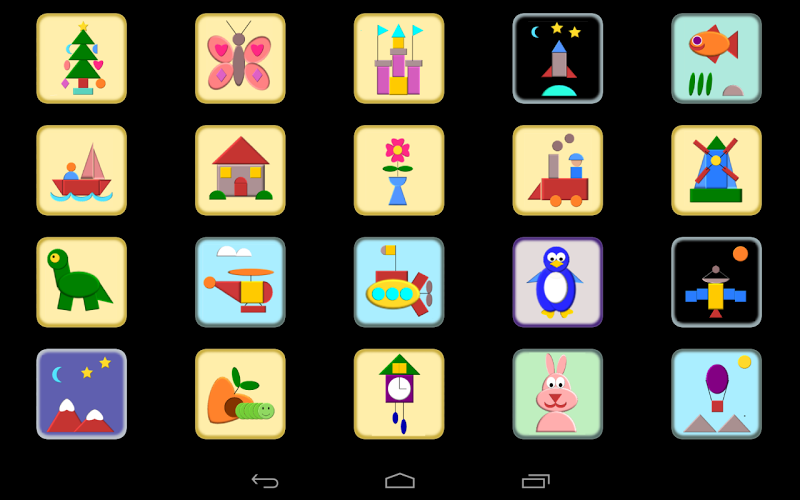Image resolution: width=800 pixels, height=500 pixels.
Task: Select the pink butterfly tile
Action: (240, 58)
